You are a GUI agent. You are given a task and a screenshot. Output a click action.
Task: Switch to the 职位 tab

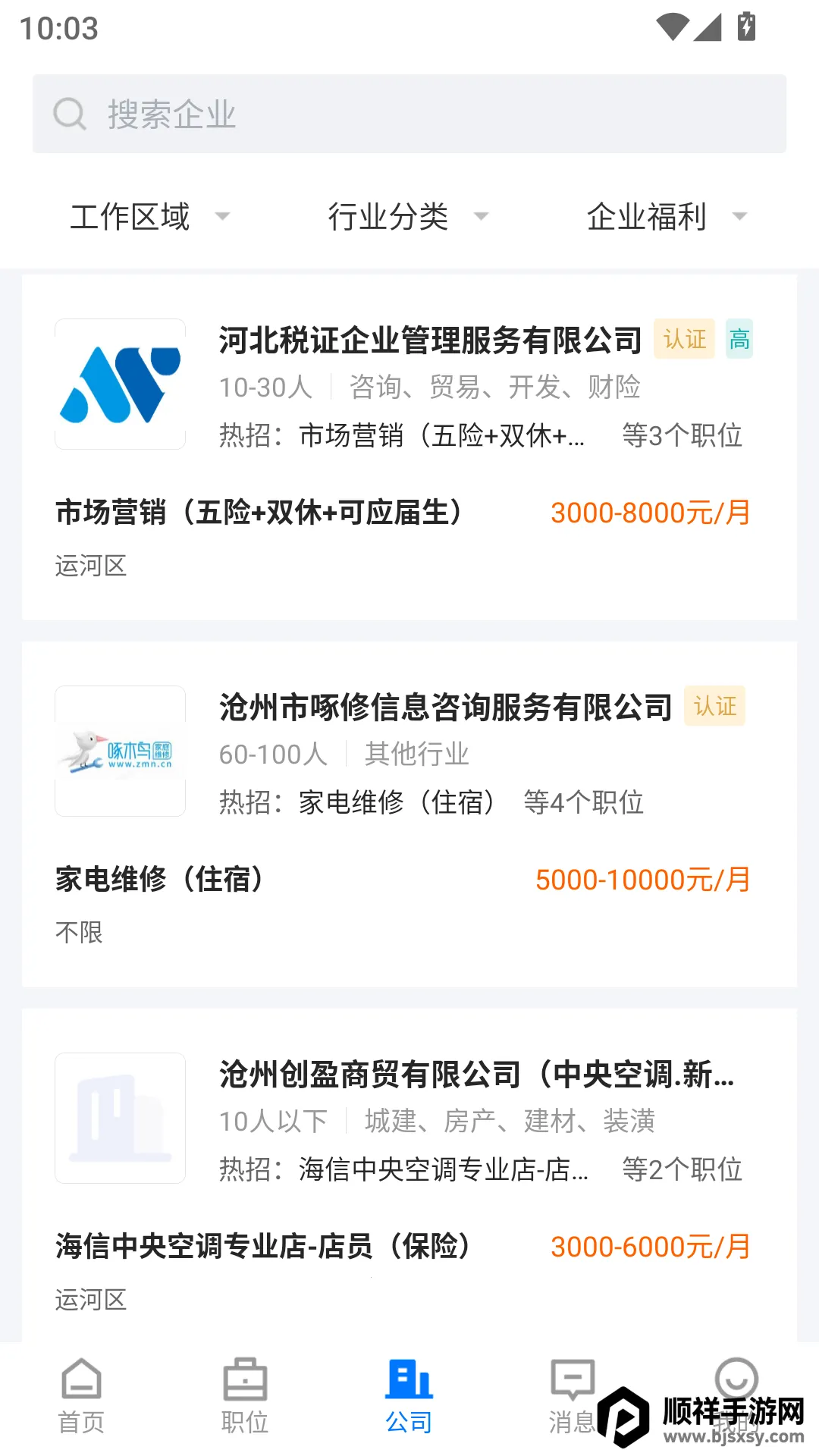245,1395
